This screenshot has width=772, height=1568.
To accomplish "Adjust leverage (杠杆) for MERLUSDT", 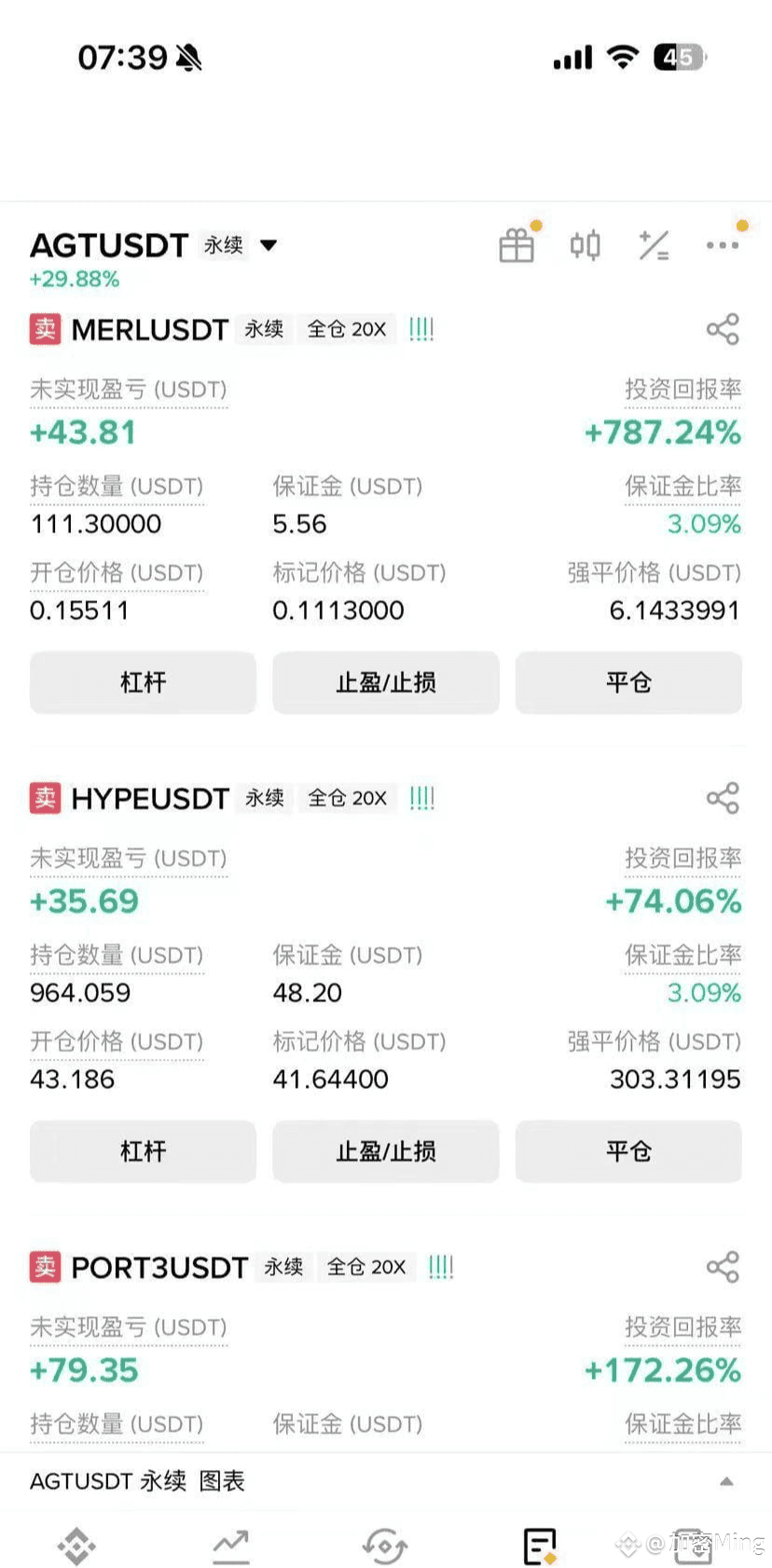I will 143,682.
